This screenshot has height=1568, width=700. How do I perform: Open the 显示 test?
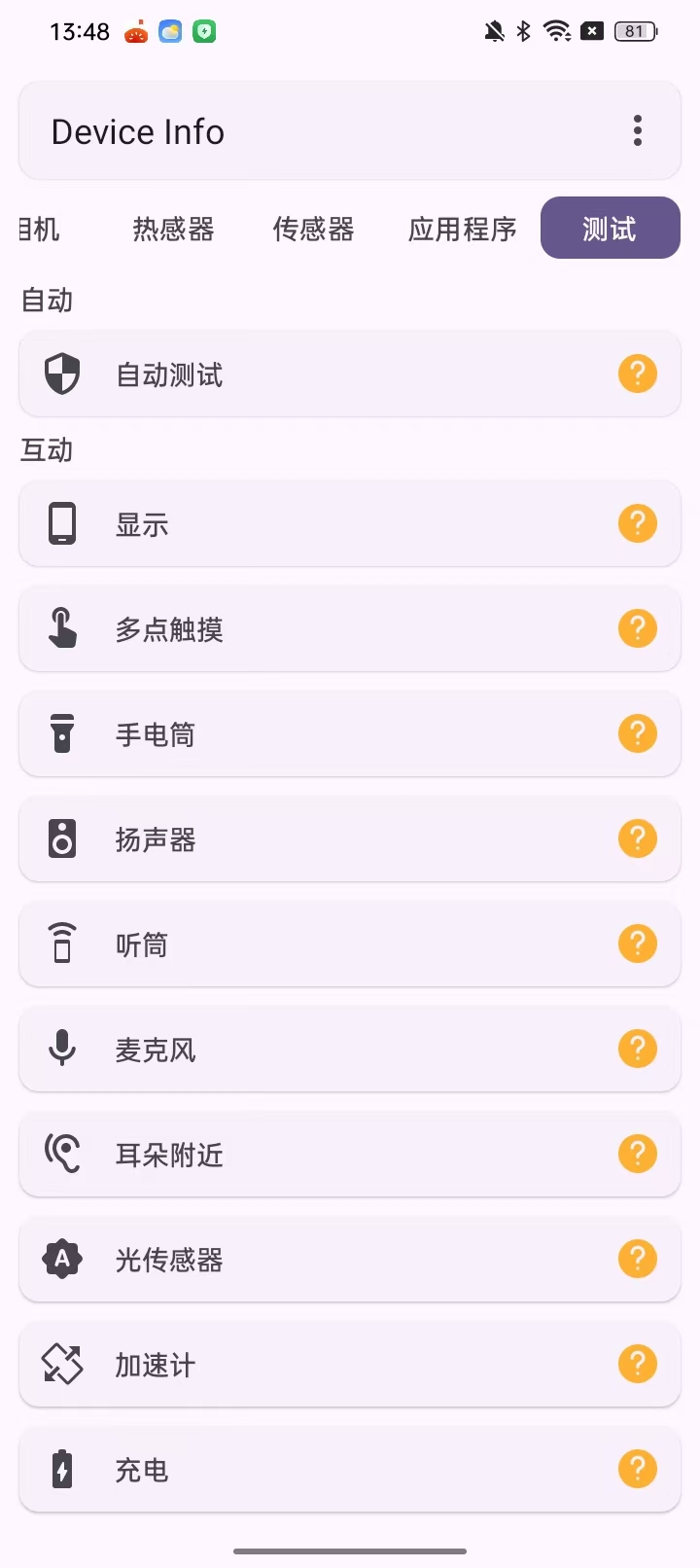tap(350, 524)
